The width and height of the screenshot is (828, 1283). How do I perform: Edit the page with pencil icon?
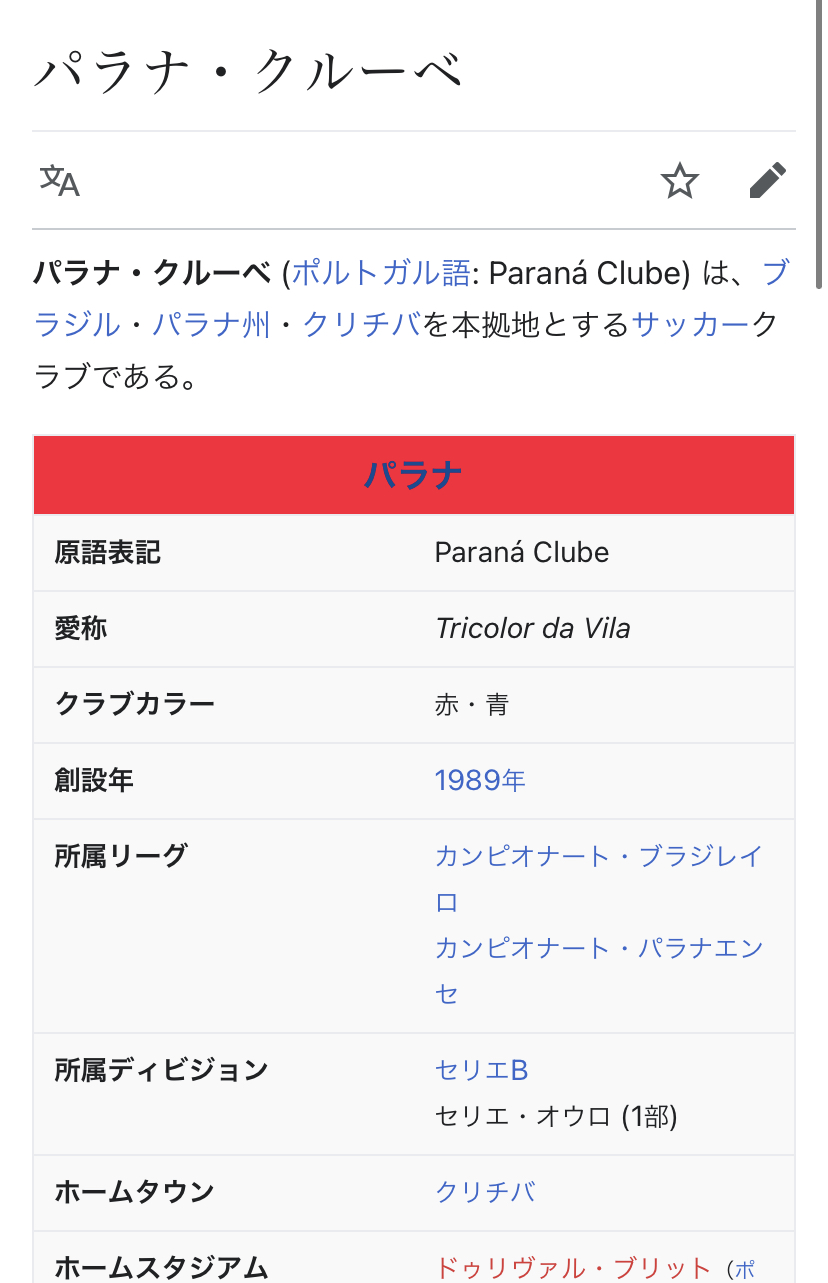coord(767,181)
